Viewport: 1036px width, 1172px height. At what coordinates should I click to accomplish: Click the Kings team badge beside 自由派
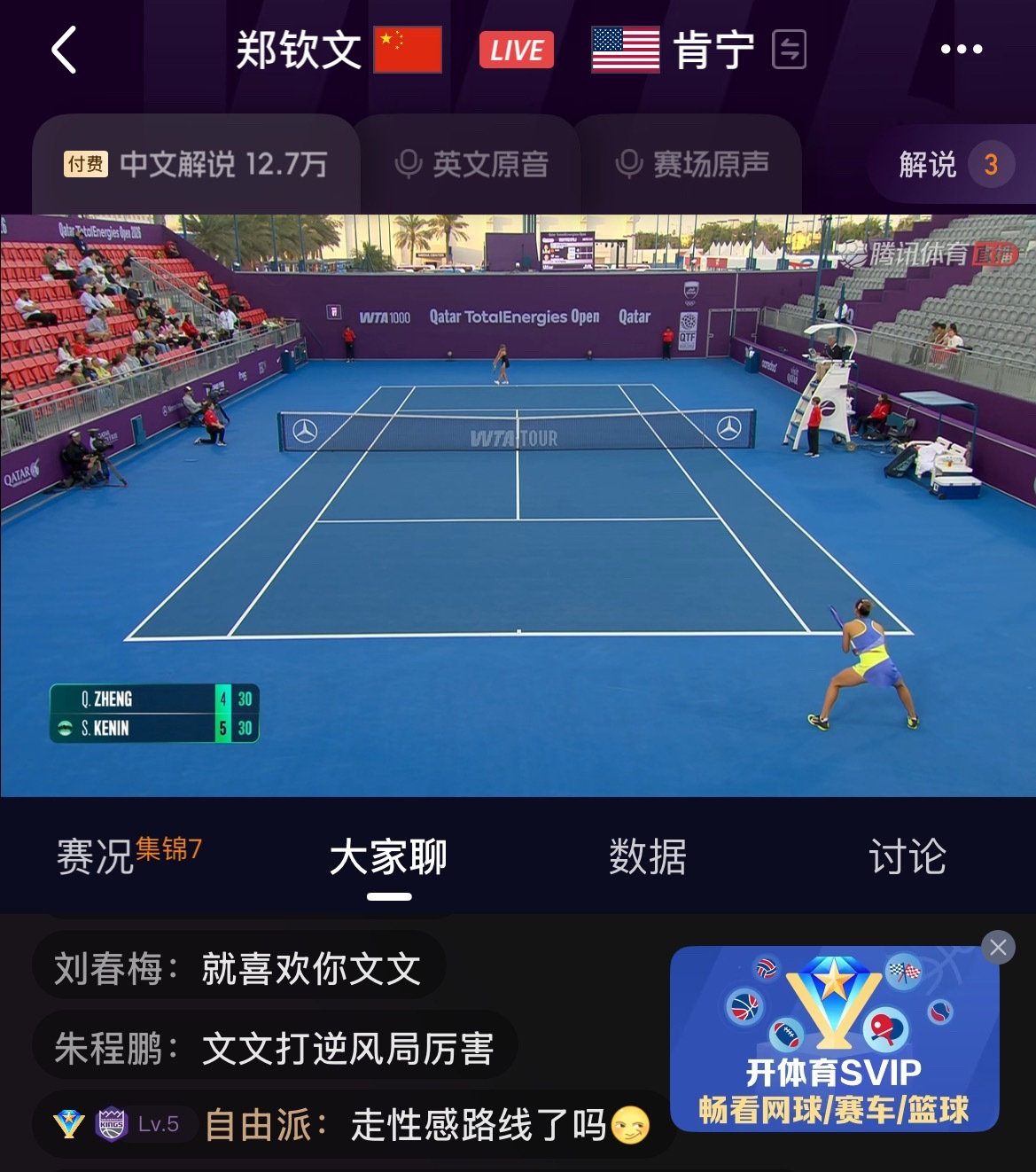pyautogui.click(x=112, y=1124)
